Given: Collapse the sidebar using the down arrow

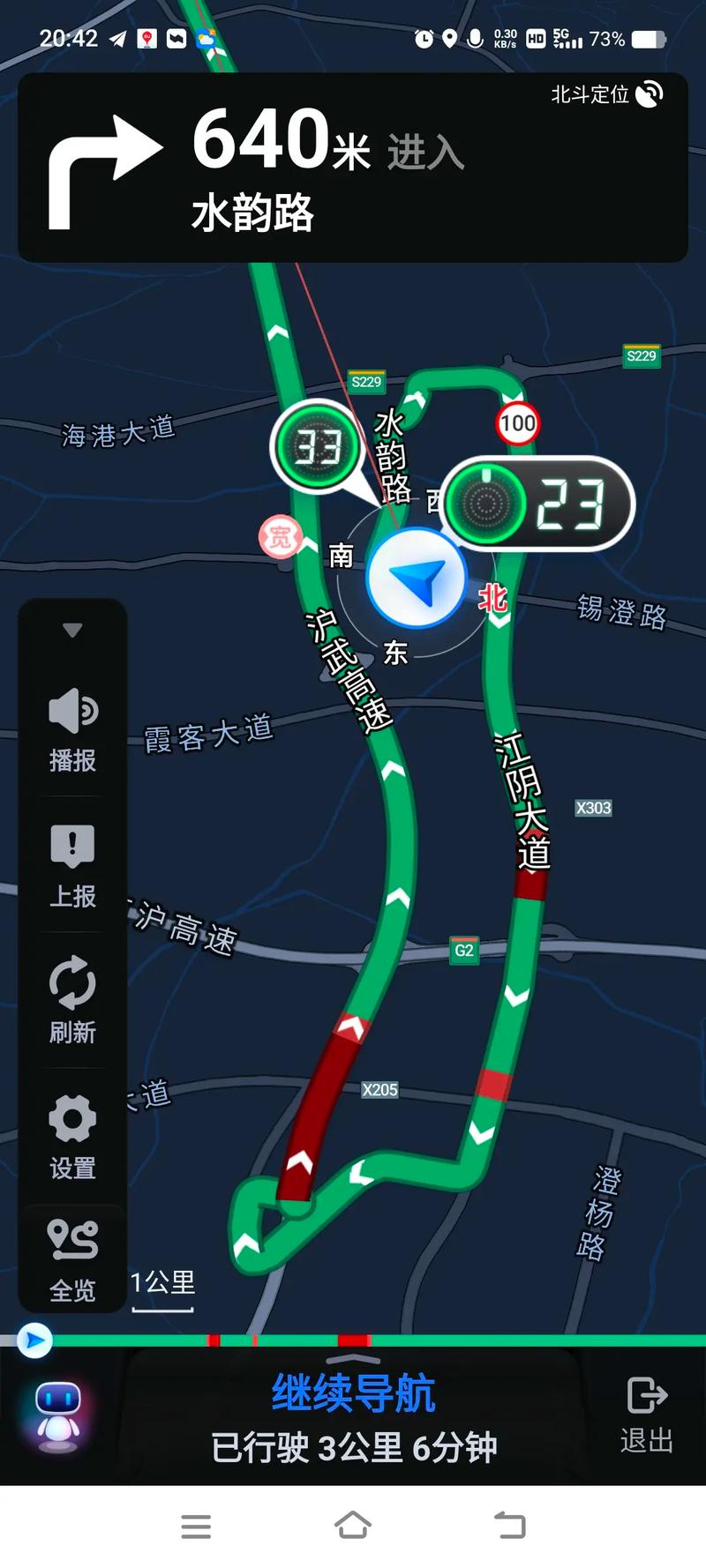Looking at the screenshot, I should (x=71, y=630).
